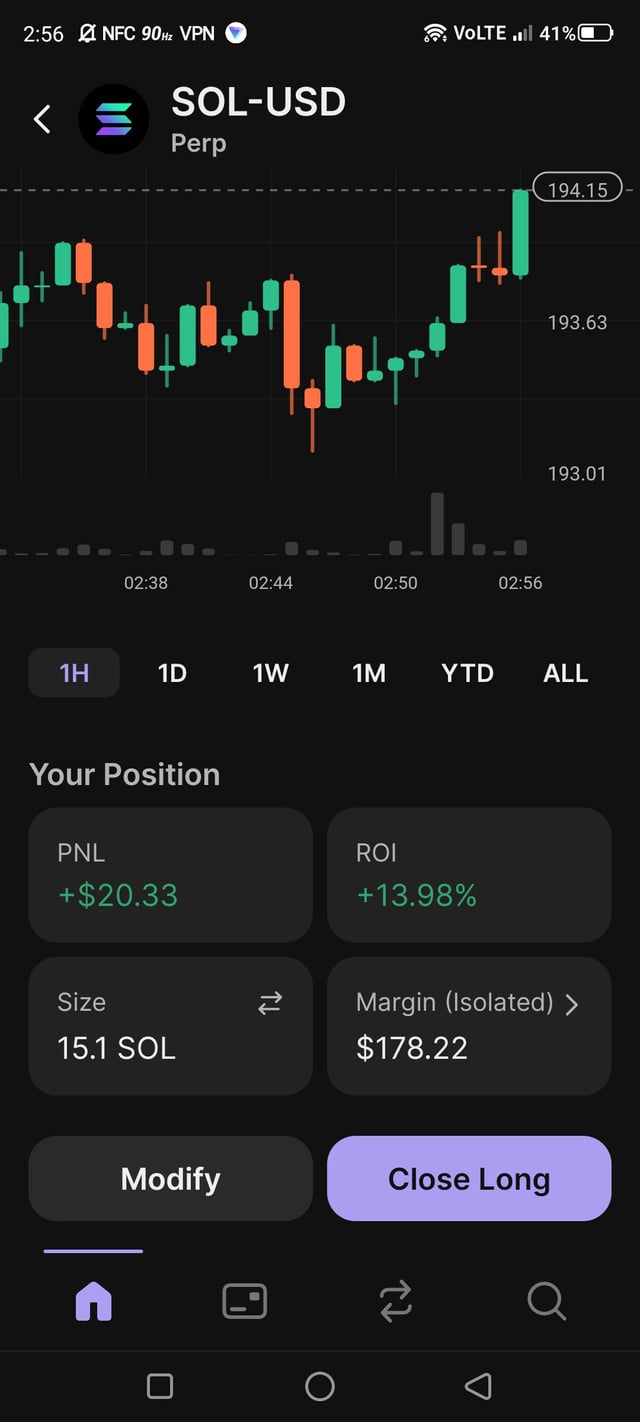This screenshot has height=1422, width=640.
Task: Toggle the Size unit swap icon
Action: [270, 1004]
